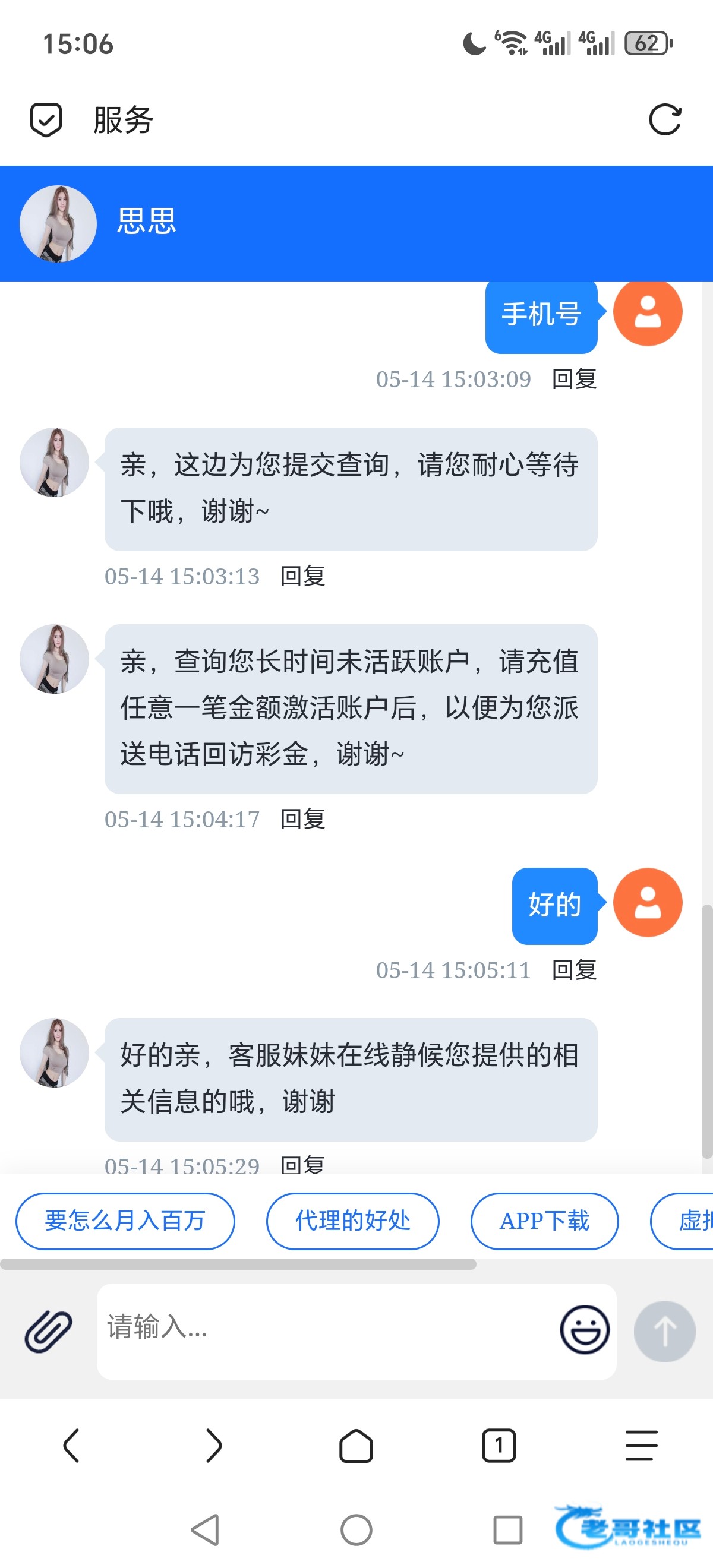Open the emoji picker

(585, 1330)
